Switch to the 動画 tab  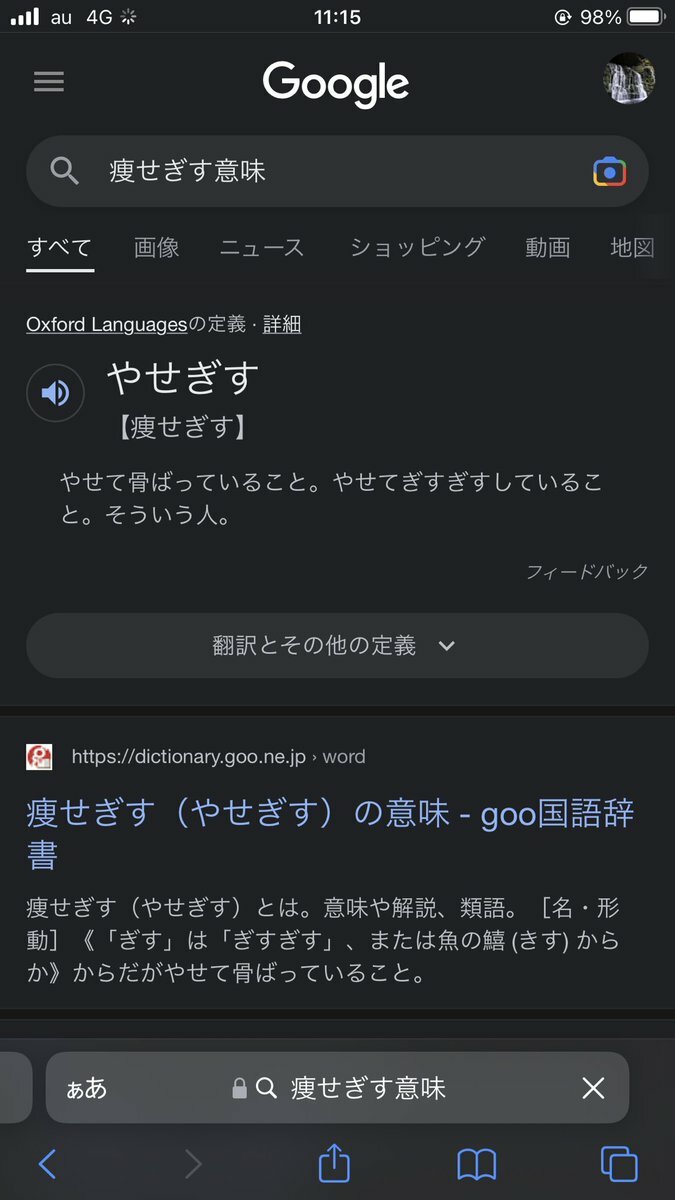click(x=547, y=247)
